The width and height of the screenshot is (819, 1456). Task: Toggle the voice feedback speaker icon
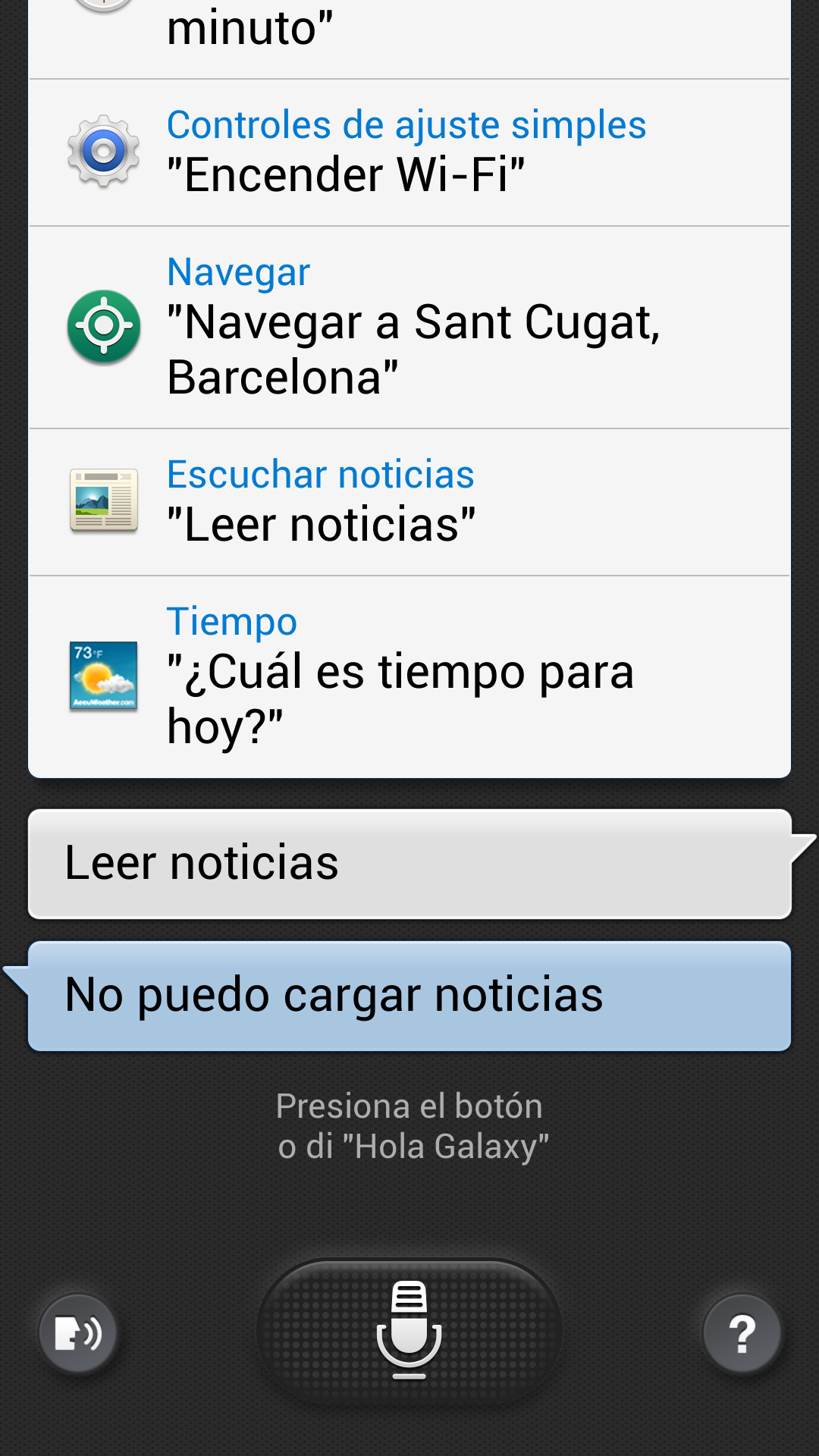[x=78, y=1334]
